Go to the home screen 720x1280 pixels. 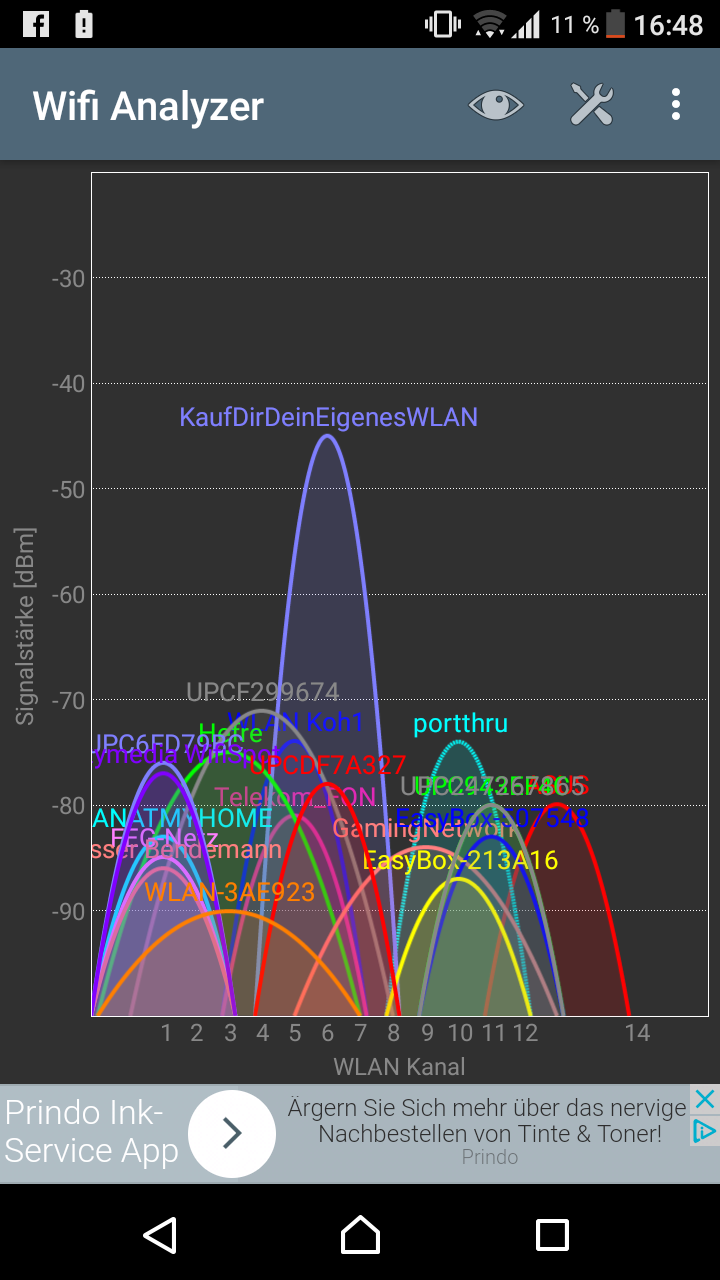360,1235
